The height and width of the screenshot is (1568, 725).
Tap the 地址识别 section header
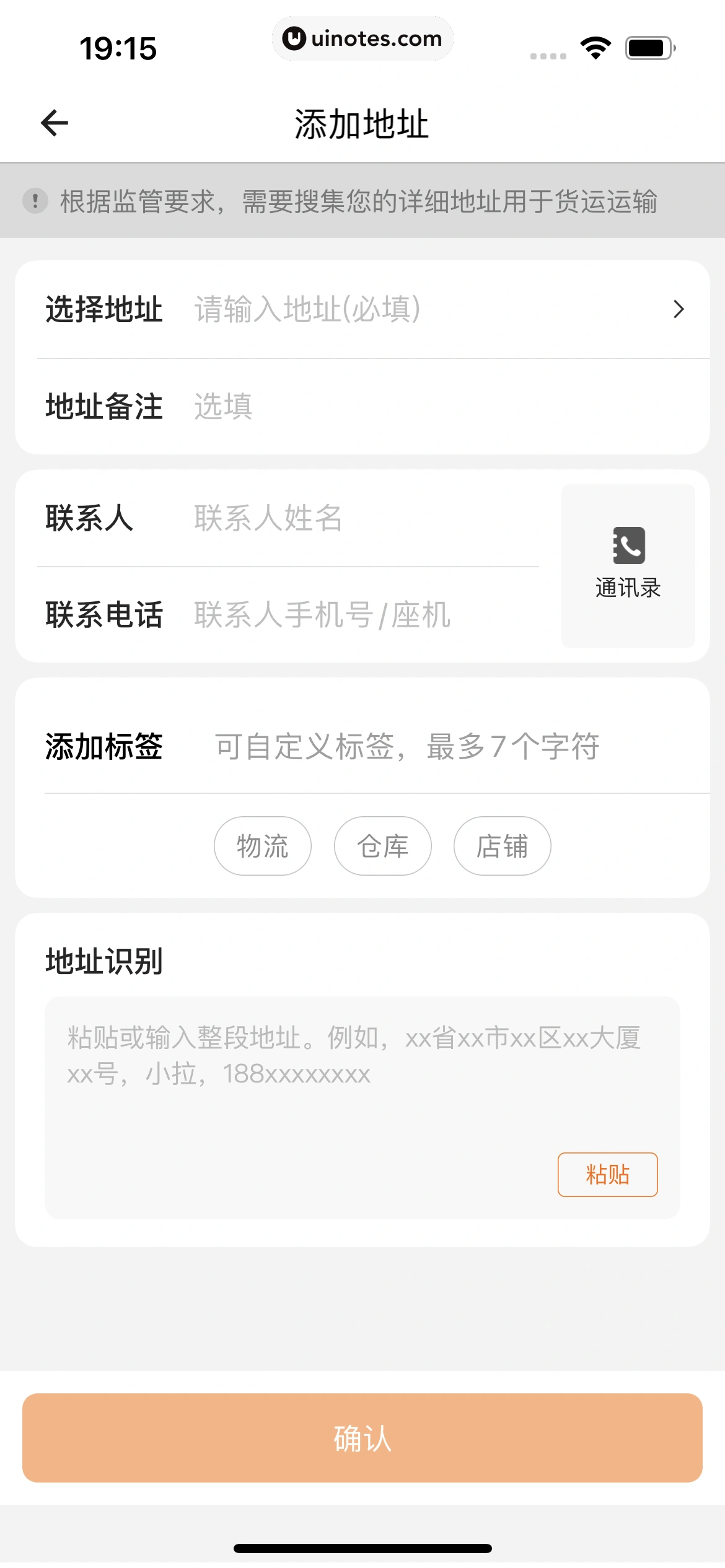coord(104,962)
